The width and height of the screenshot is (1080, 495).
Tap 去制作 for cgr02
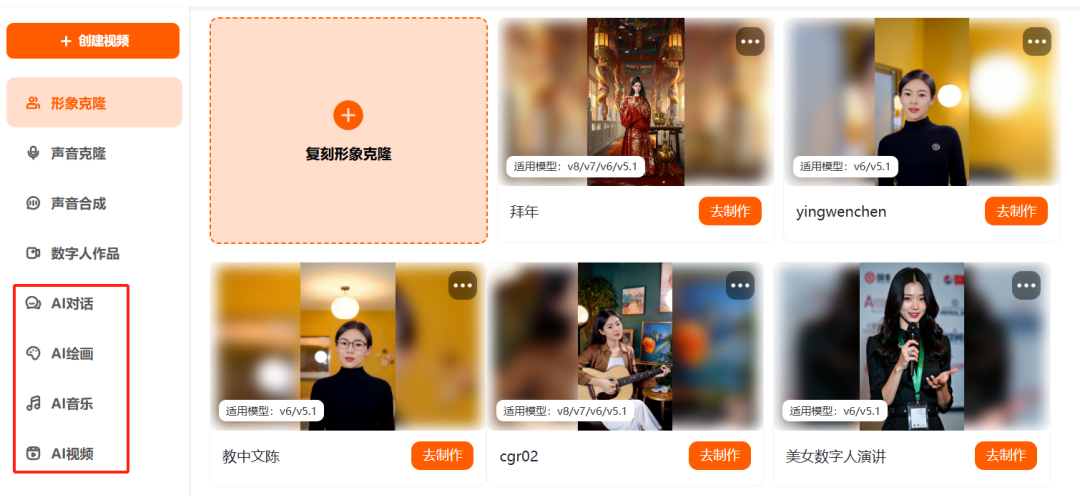click(x=719, y=455)
